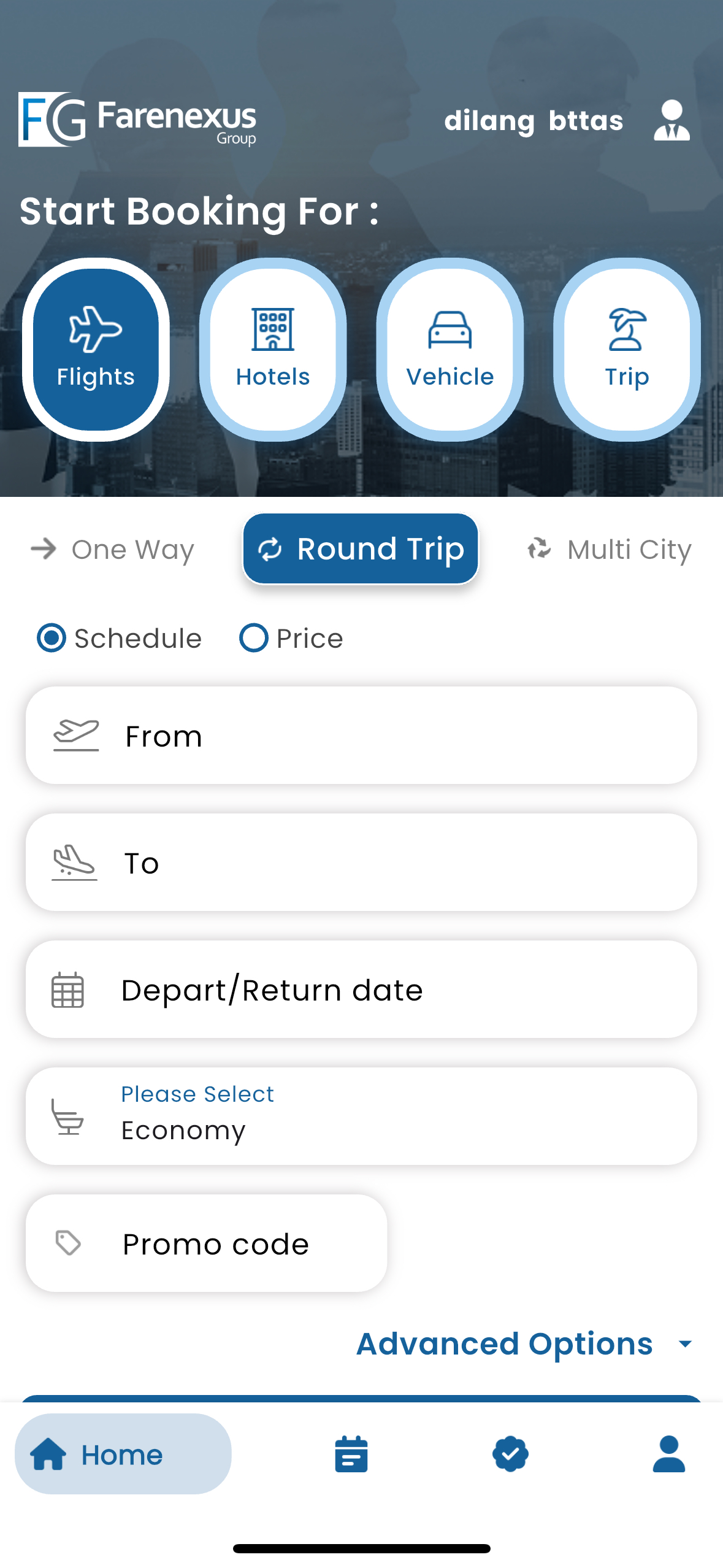This screenshot has width=723, height=1568.
Task: Open the Depart/Return date picker
Action: (x=361, y=989)
